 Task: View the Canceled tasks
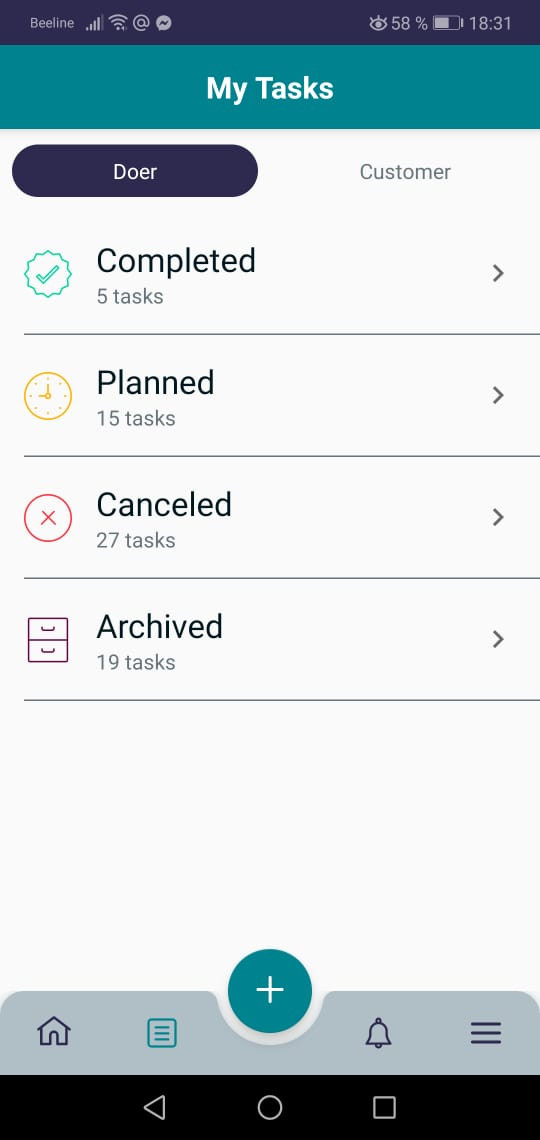270,518
